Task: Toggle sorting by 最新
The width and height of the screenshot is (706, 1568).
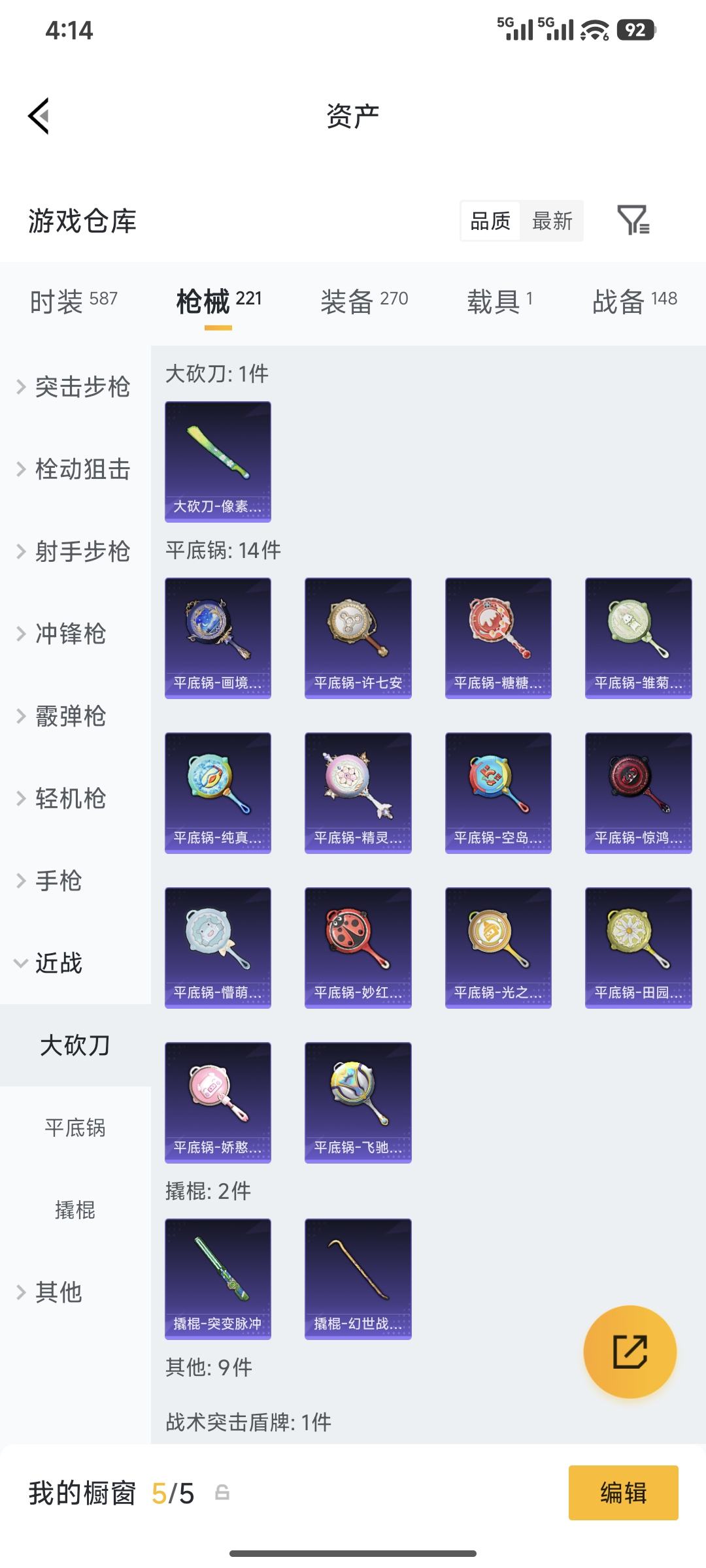Action: tap(552, 221)
